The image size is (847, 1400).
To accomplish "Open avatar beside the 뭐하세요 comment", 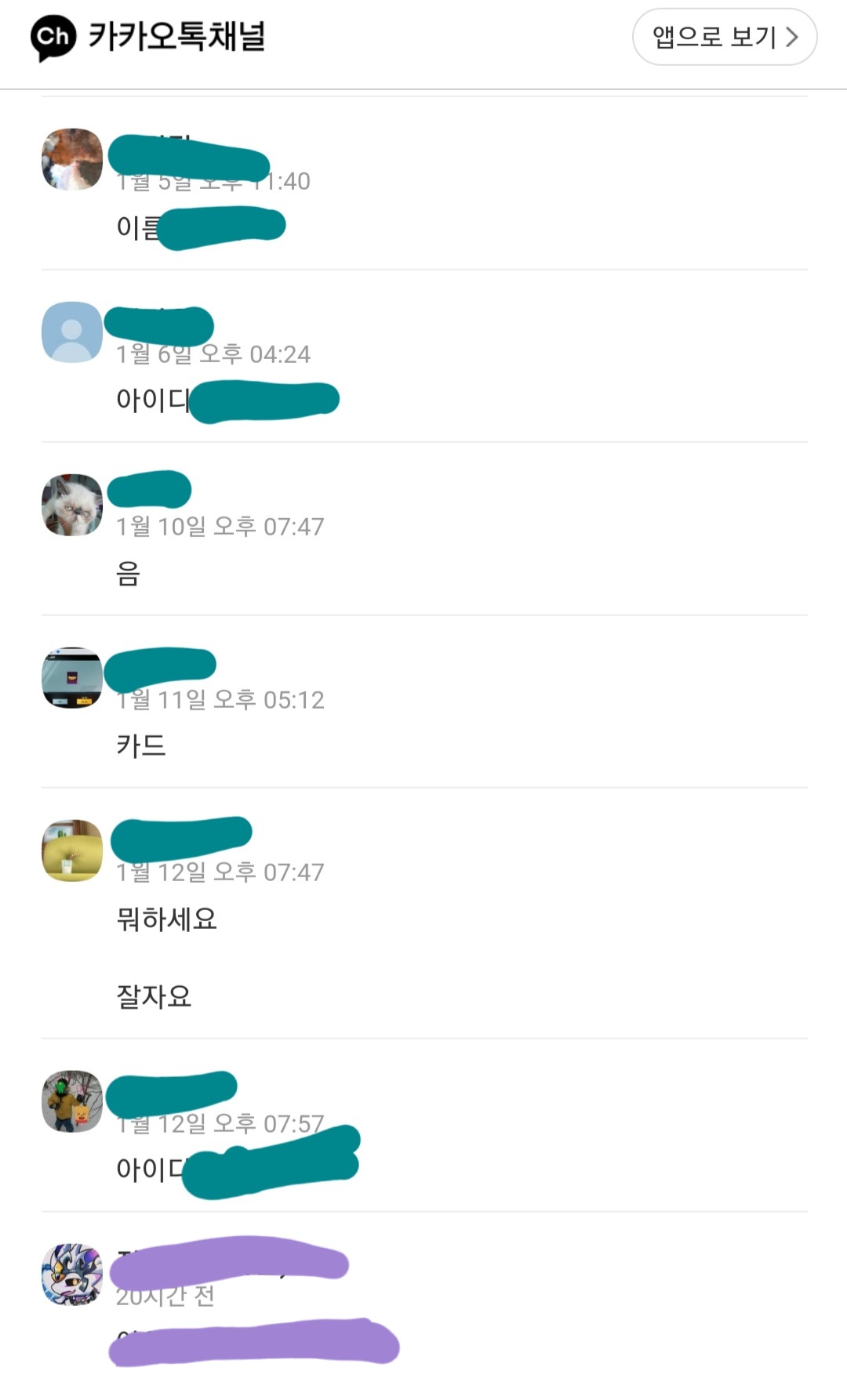I will 72,851.
